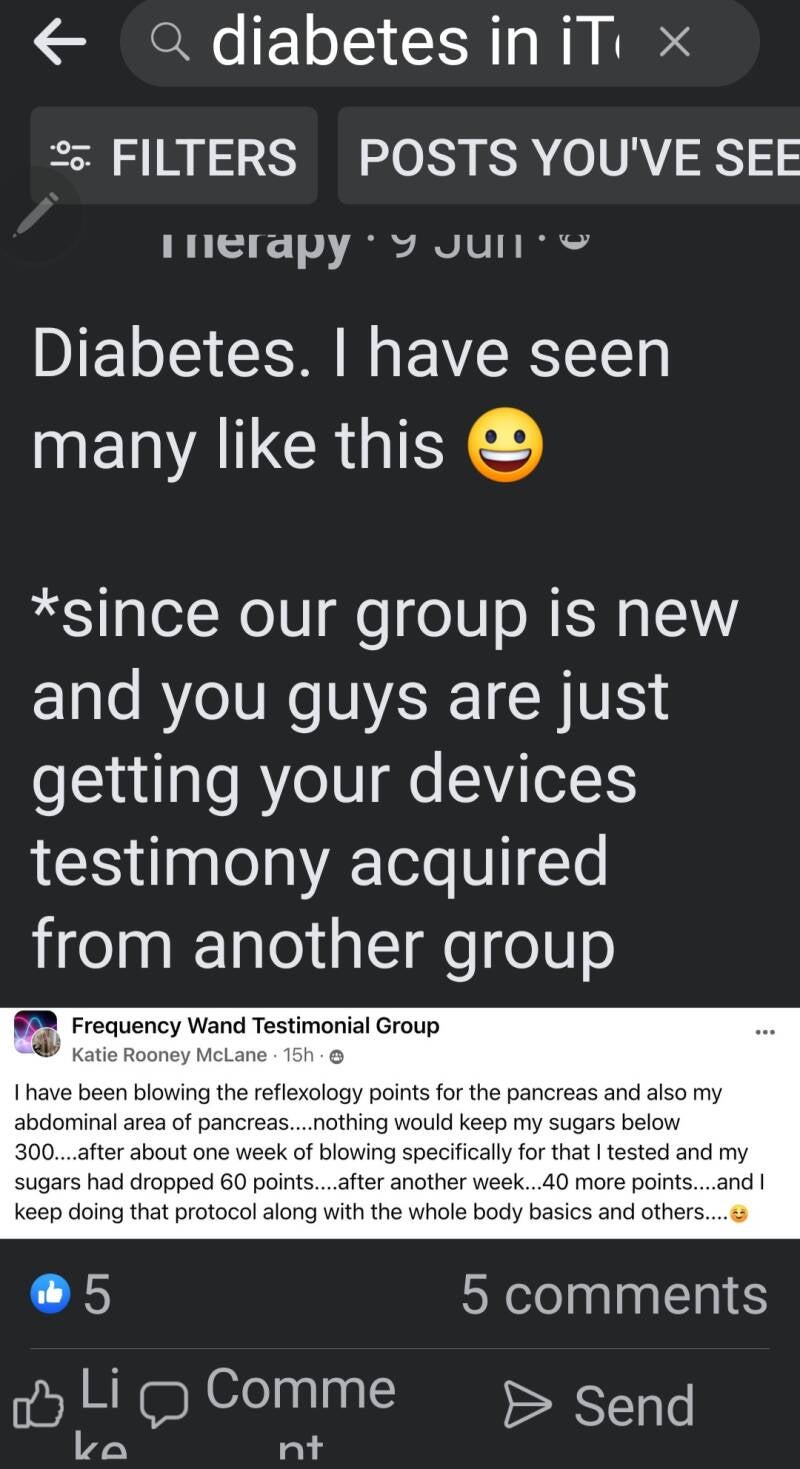
Task: Comment on the diabetes post
Action: 270,1406
